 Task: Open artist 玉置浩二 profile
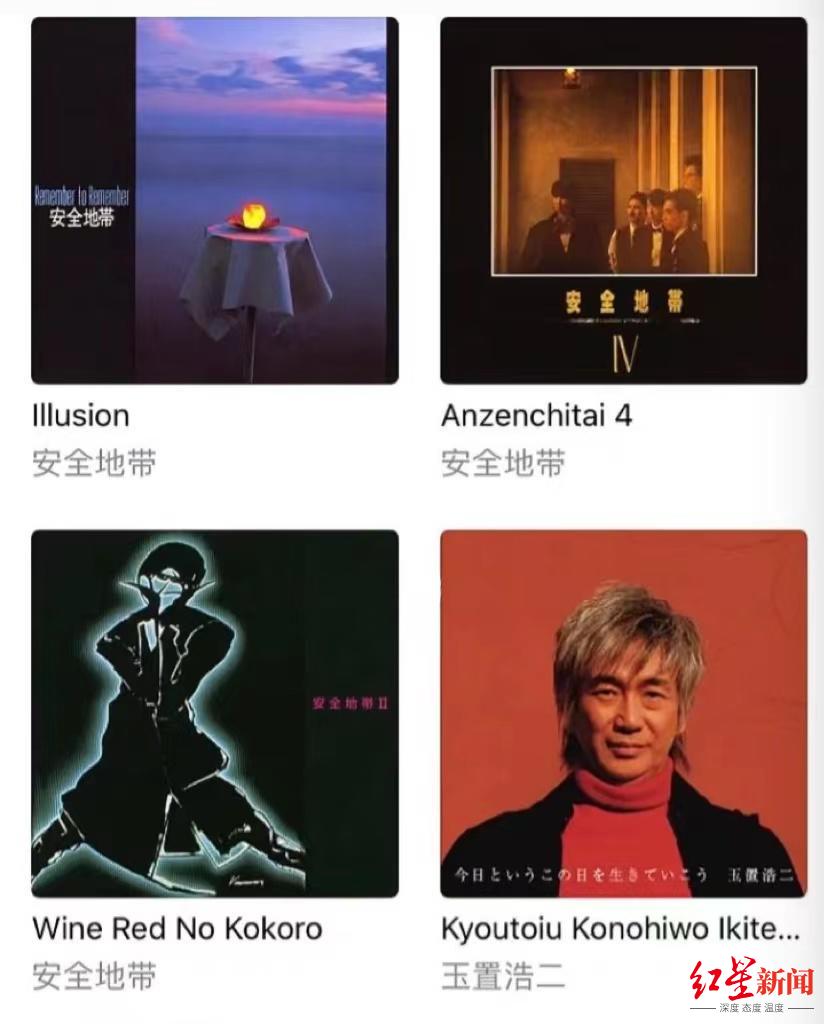point(504,976)
